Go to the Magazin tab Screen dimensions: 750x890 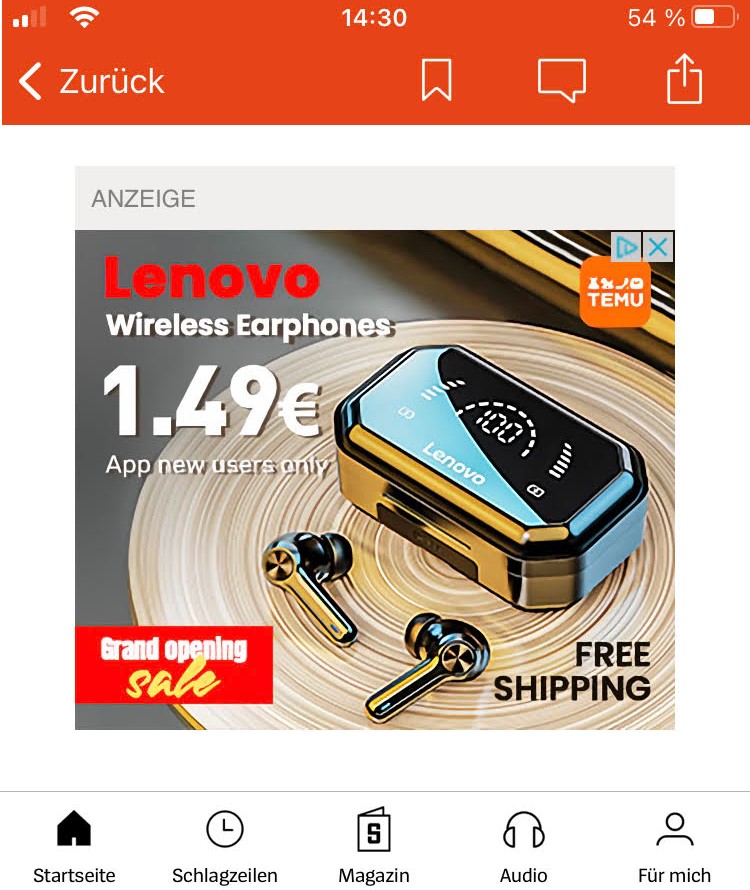coord(374,846)
